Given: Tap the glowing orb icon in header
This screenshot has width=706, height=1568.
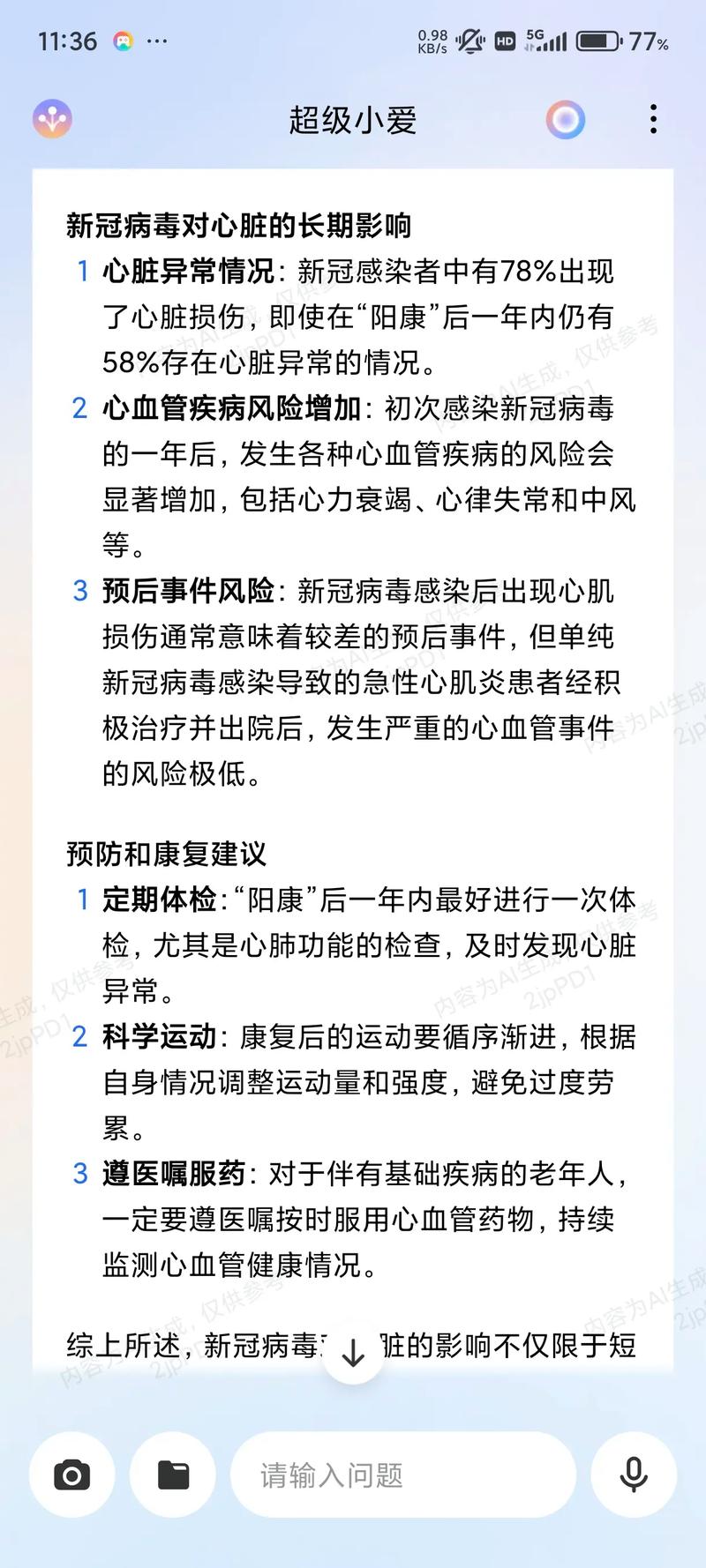Looking at the screenshot, I should pyautogui.click(x=565, y=119).
